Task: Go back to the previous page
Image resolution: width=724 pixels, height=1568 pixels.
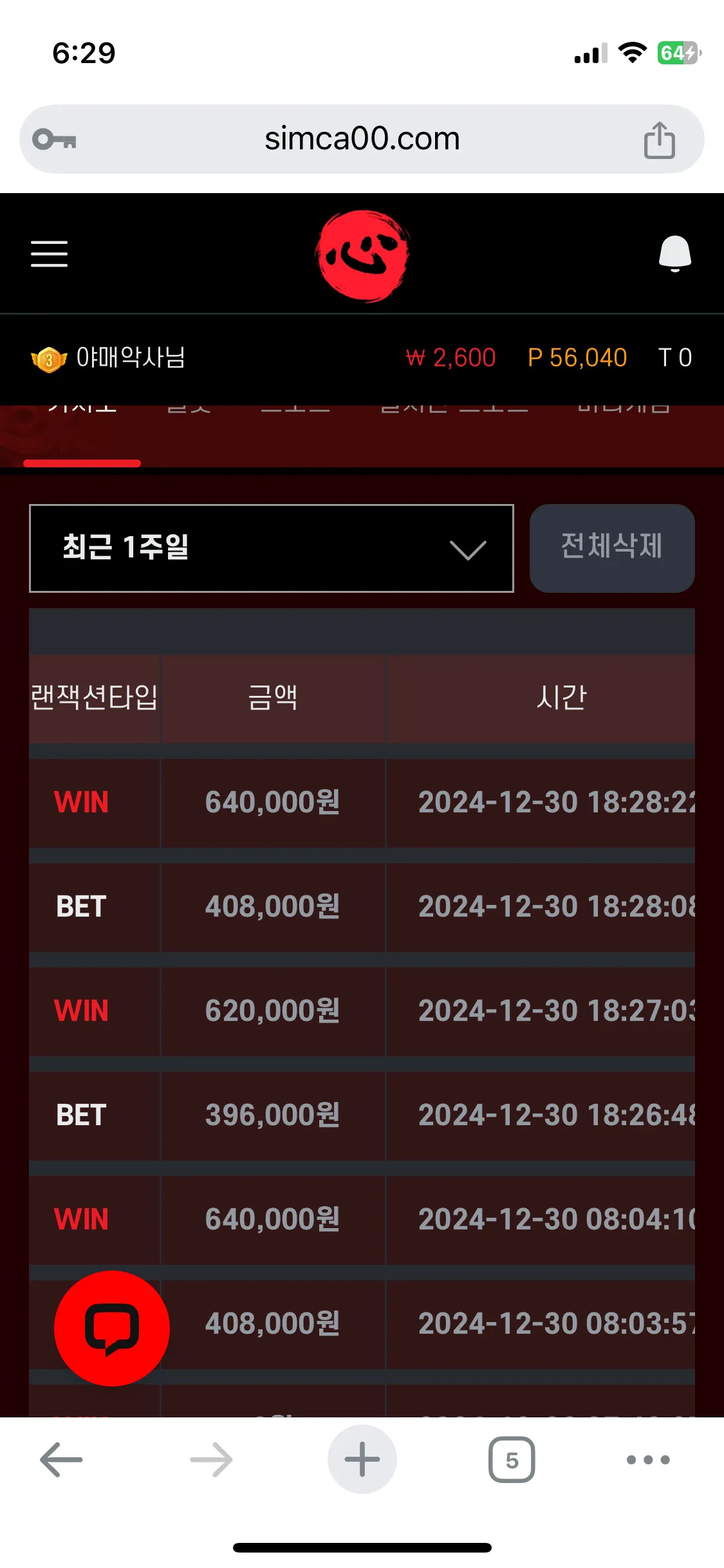Action: click(61, 1459)
